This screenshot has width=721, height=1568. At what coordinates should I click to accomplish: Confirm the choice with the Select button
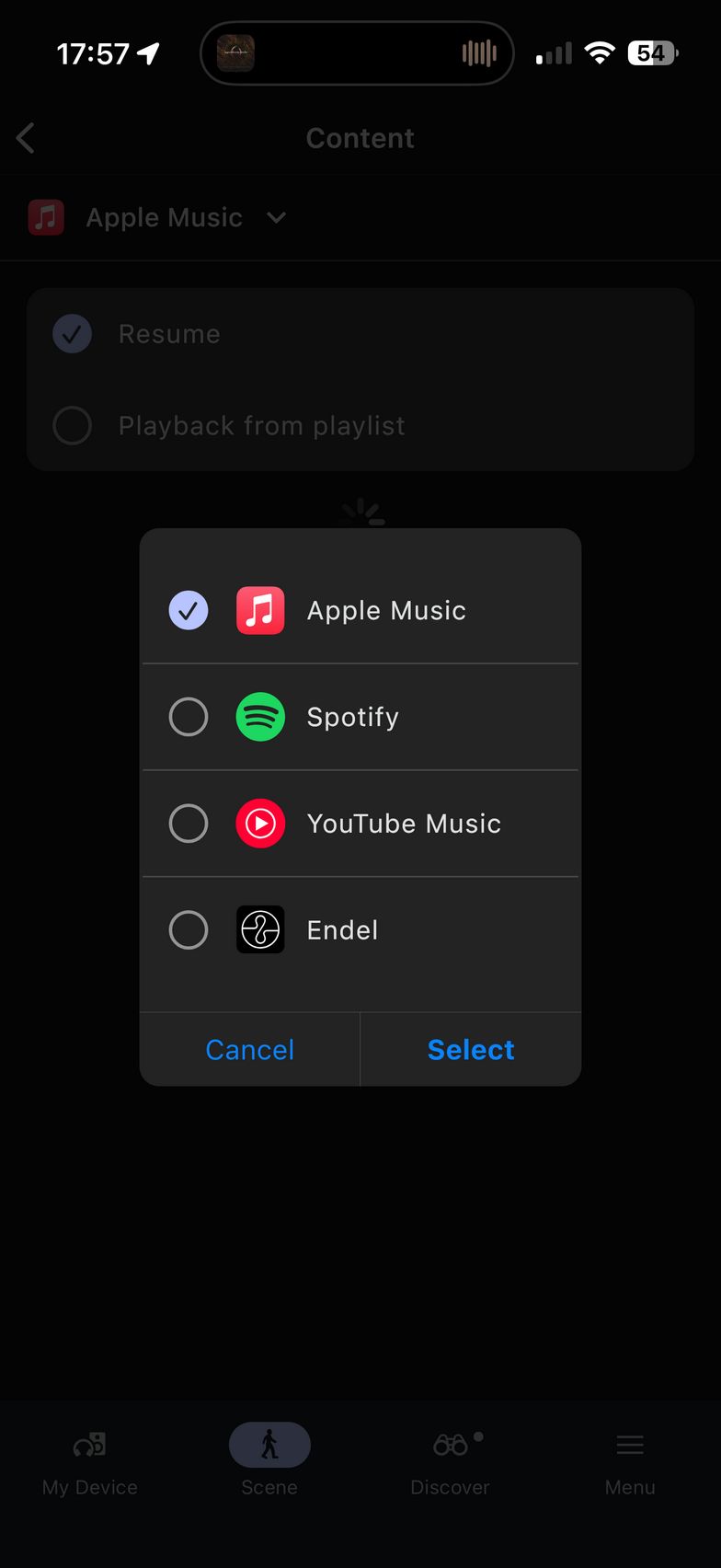(x=470, y=1049)
